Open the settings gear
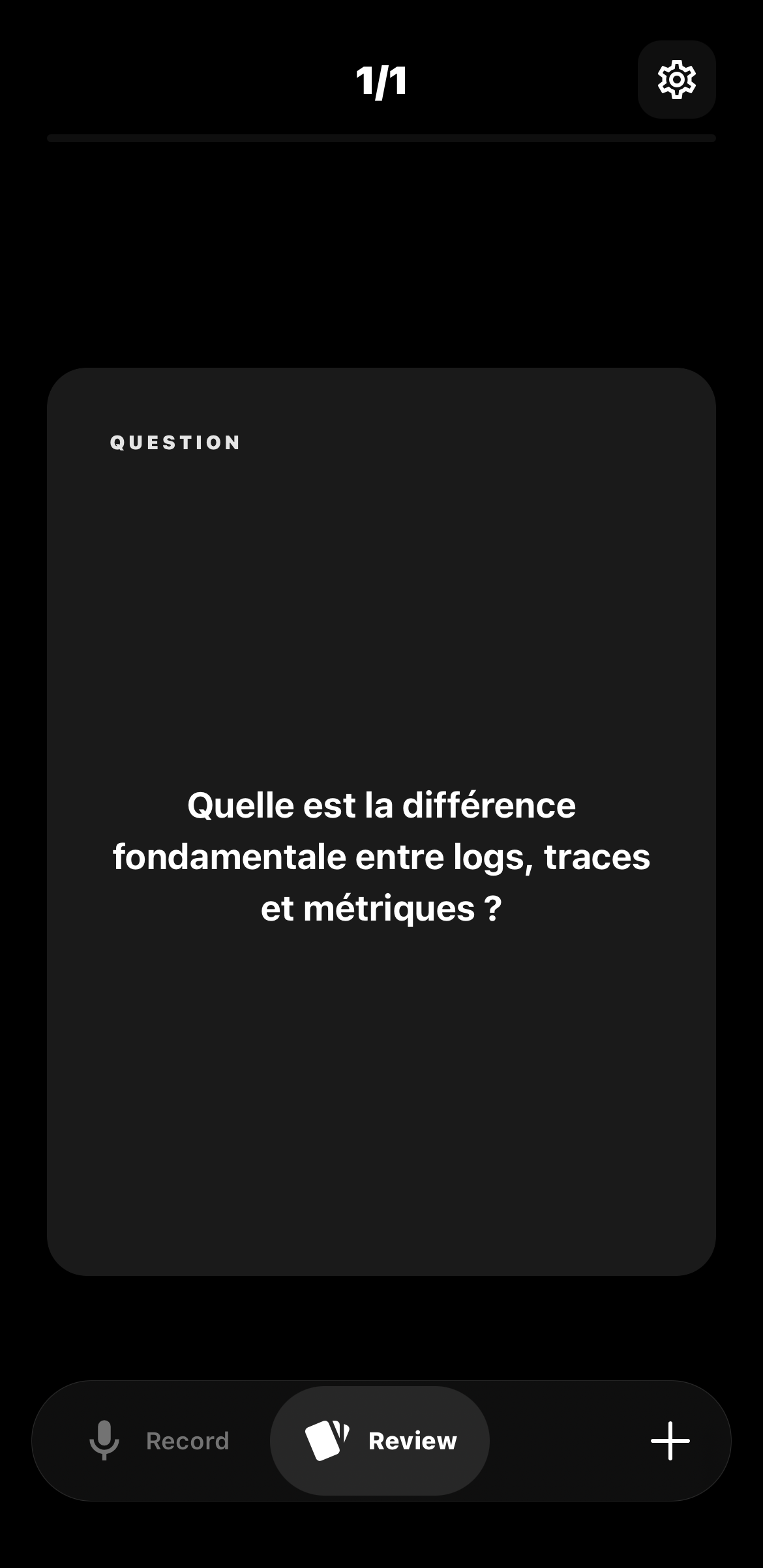The image size is (763, 1568). point(676,80)
